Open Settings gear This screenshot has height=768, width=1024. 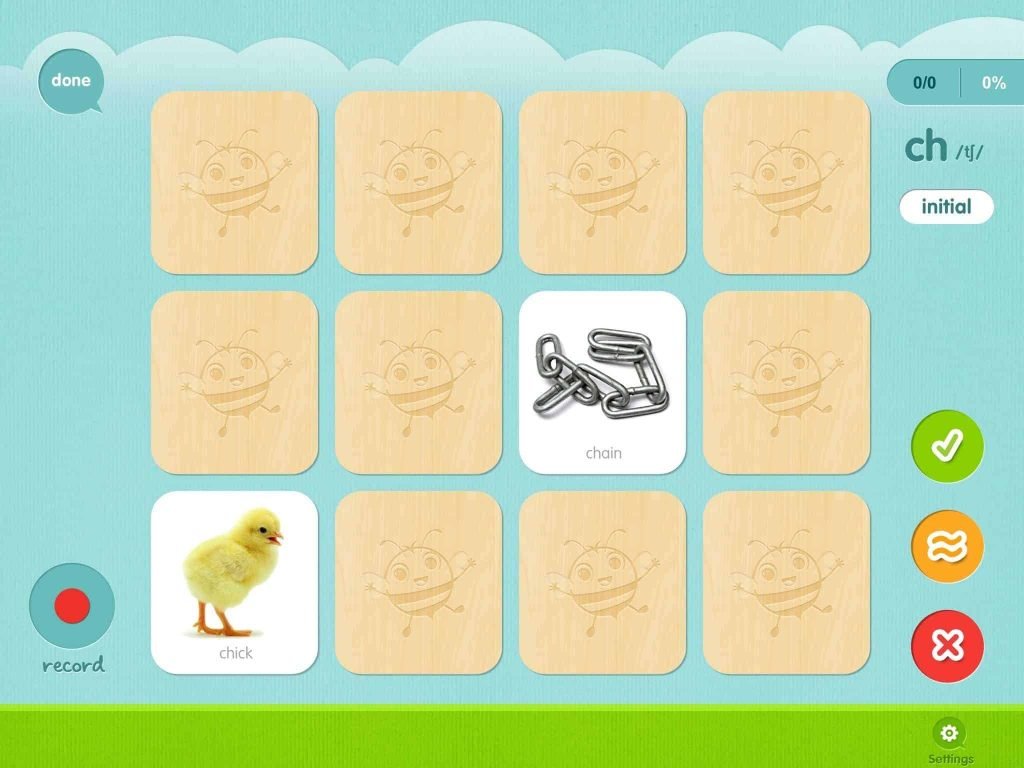point(950,733)
